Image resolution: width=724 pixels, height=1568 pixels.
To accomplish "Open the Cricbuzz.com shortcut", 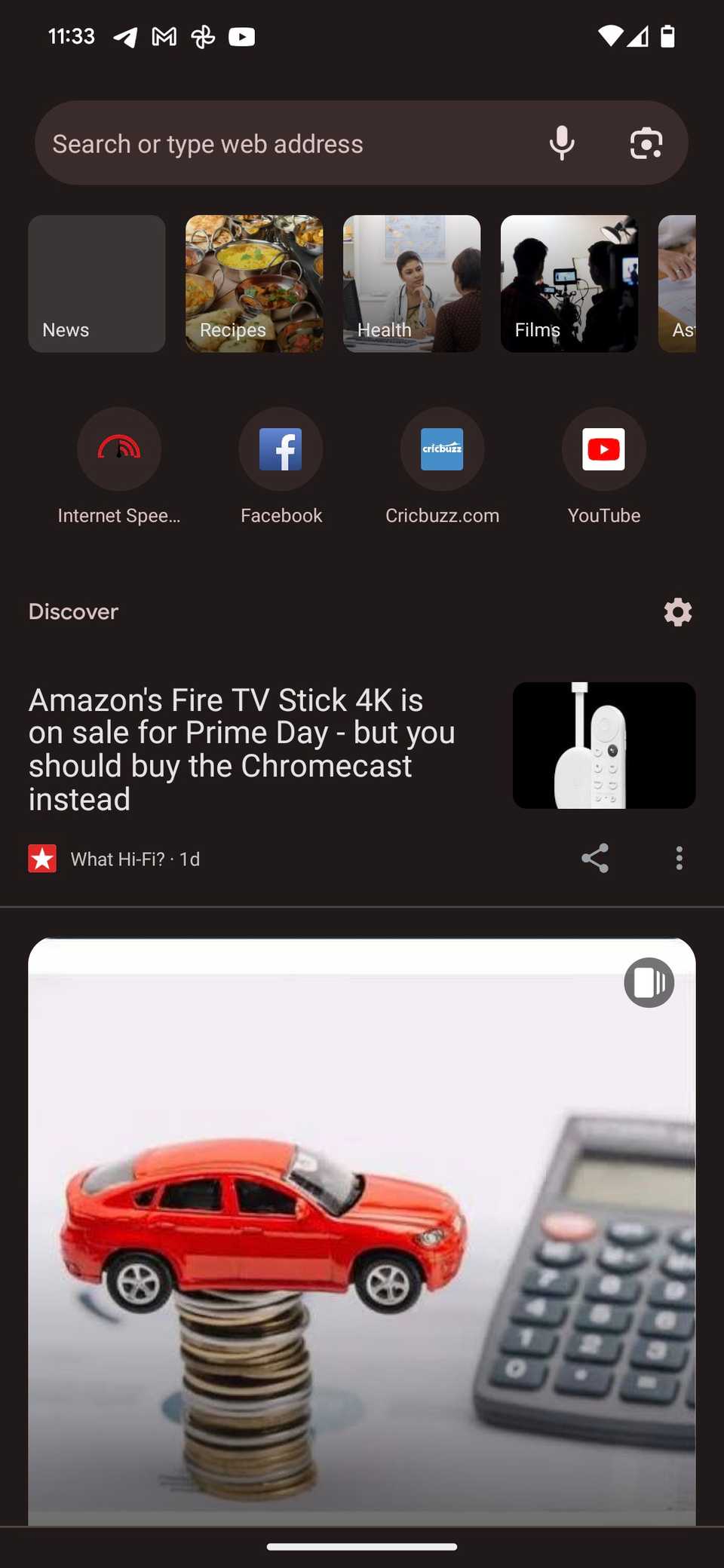I will click(x=442, y=449).
